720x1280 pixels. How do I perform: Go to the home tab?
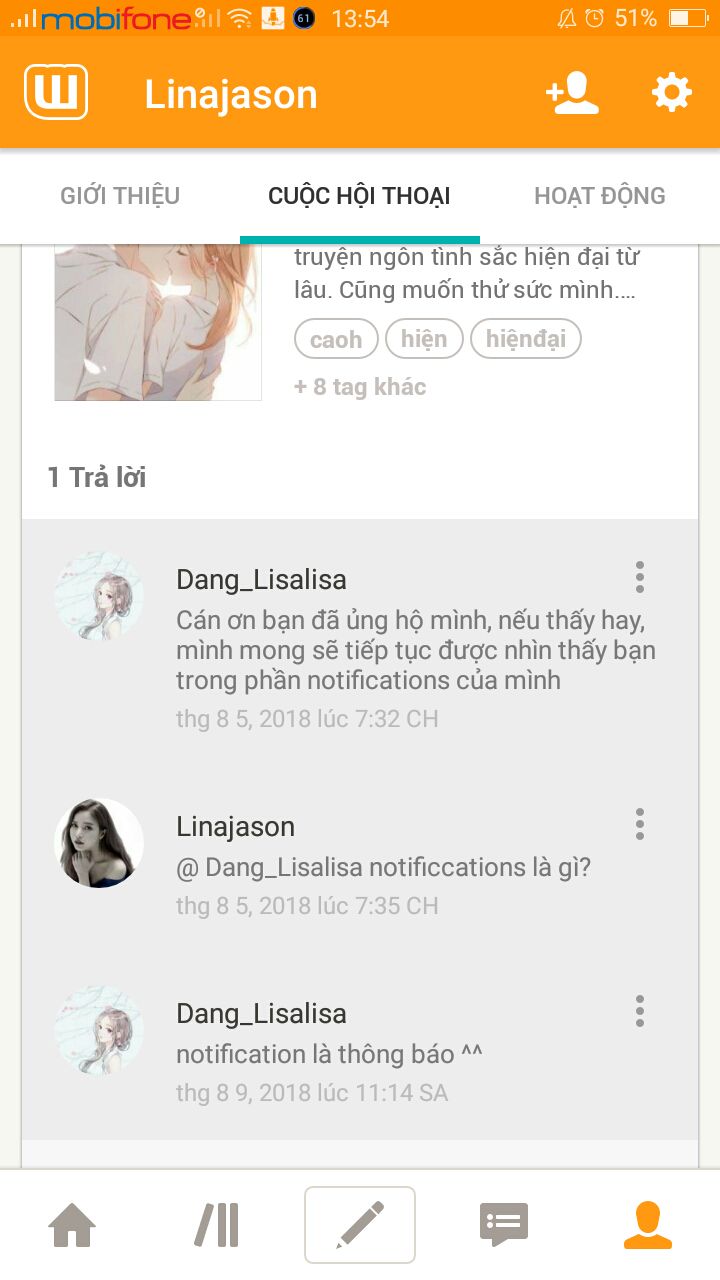tap(72, 1225)
